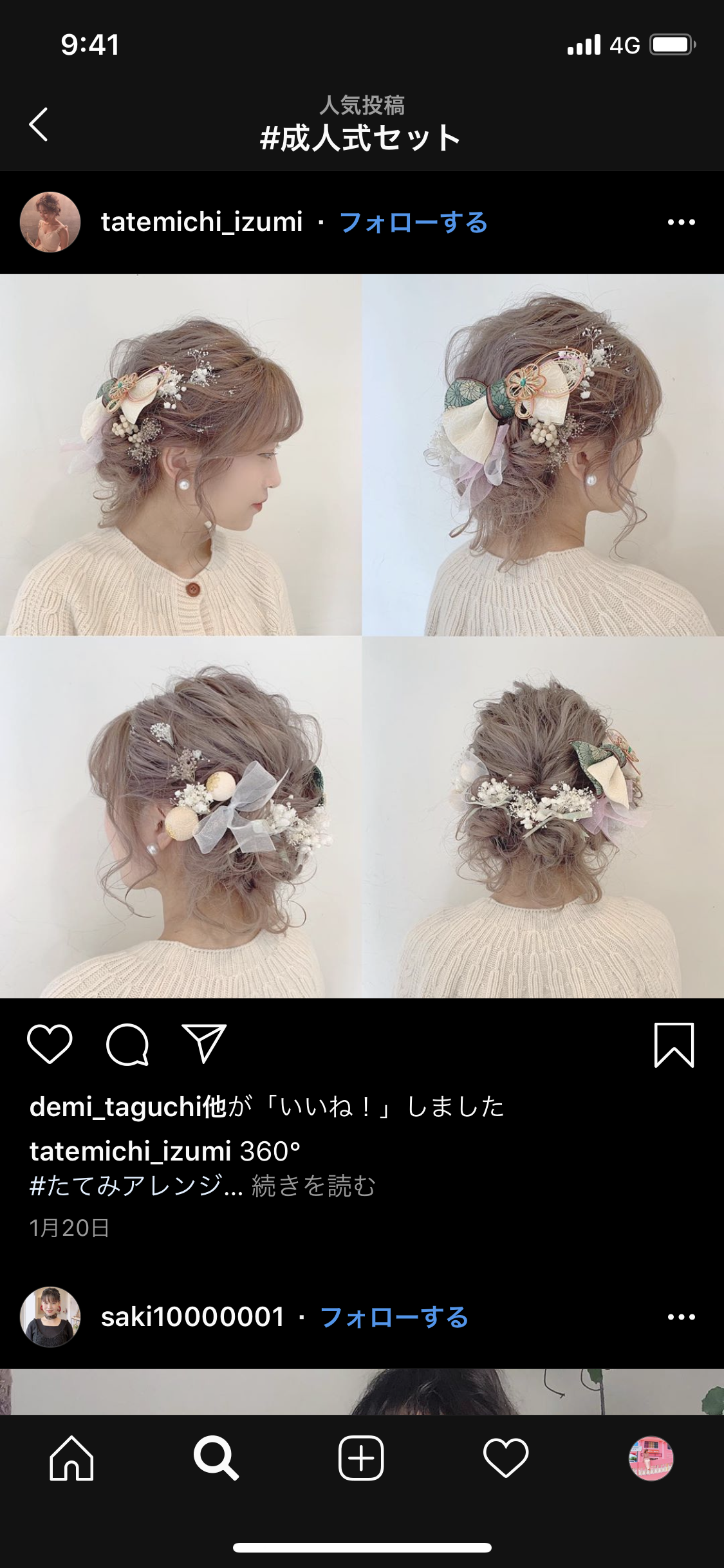Like tatemichi_izumi's post
This screenshot has height=1568, width=724.
(x=50, y=1044)
